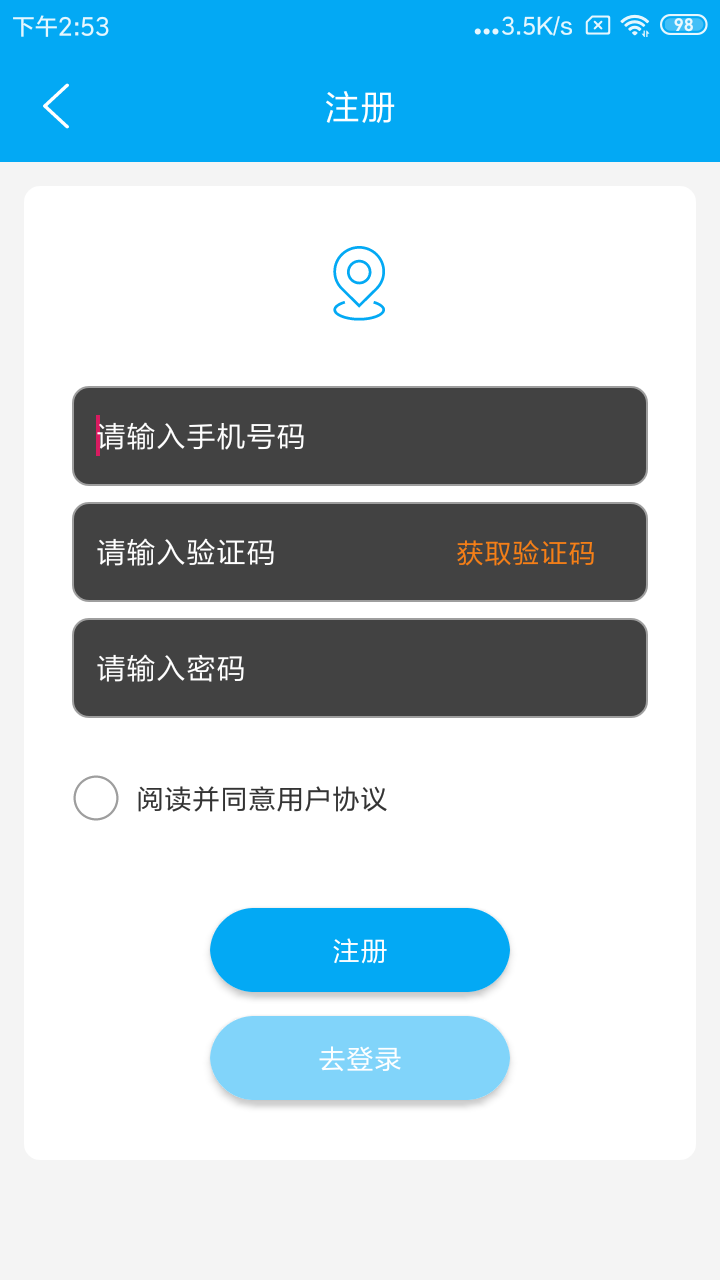720x1280 pixels.
Task: Click the password field 请输入密码
Action: coord(360,668)
